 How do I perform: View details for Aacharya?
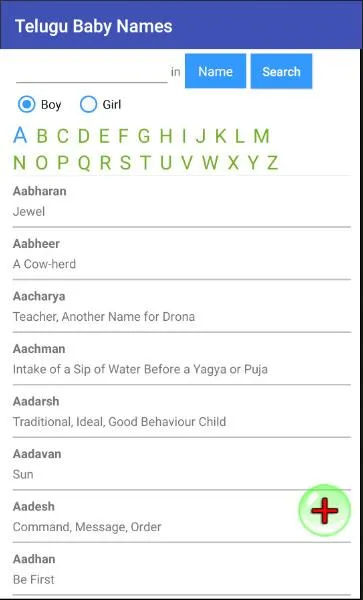pos(182,306)
